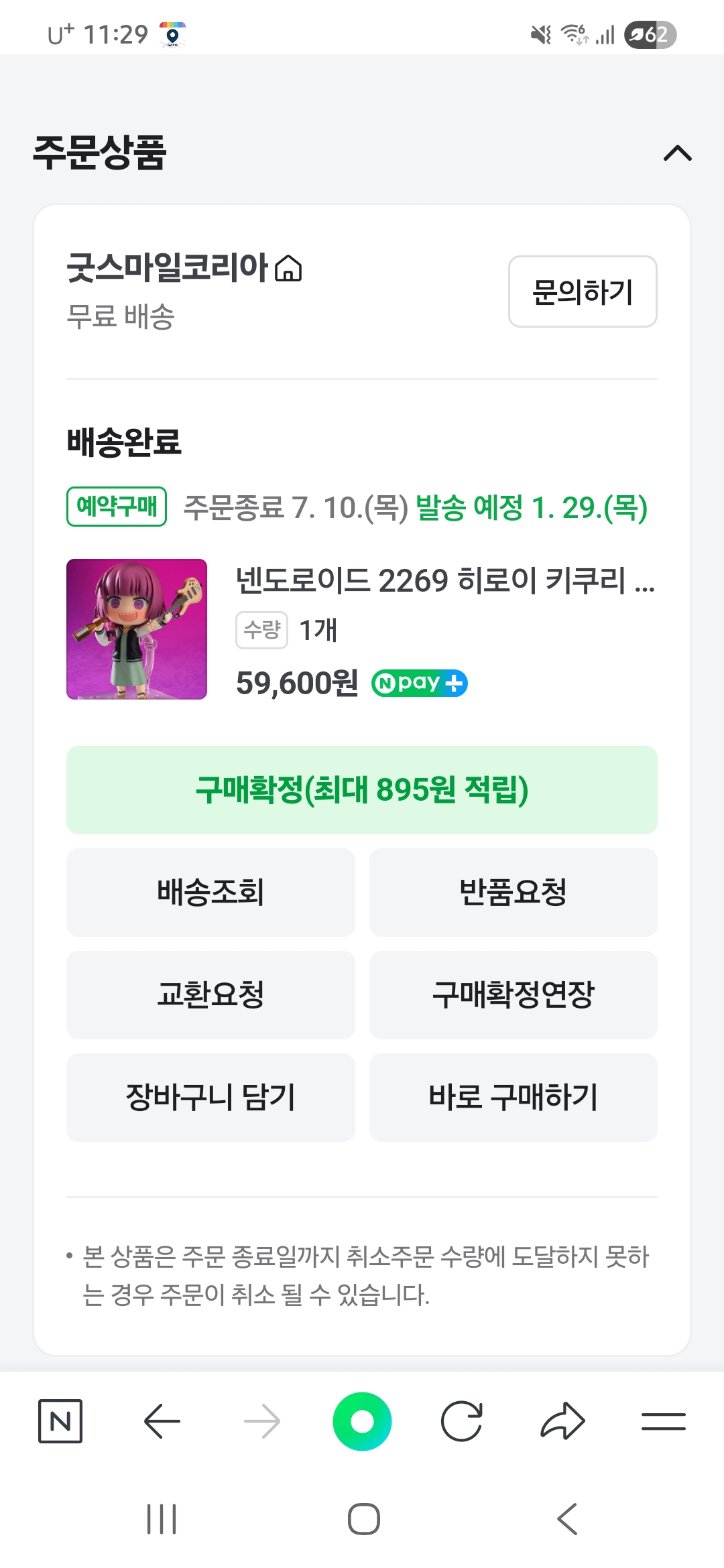Add item with 장바구니 담기
Screen dimensions: 724x1568
[x=210, y=1098]
